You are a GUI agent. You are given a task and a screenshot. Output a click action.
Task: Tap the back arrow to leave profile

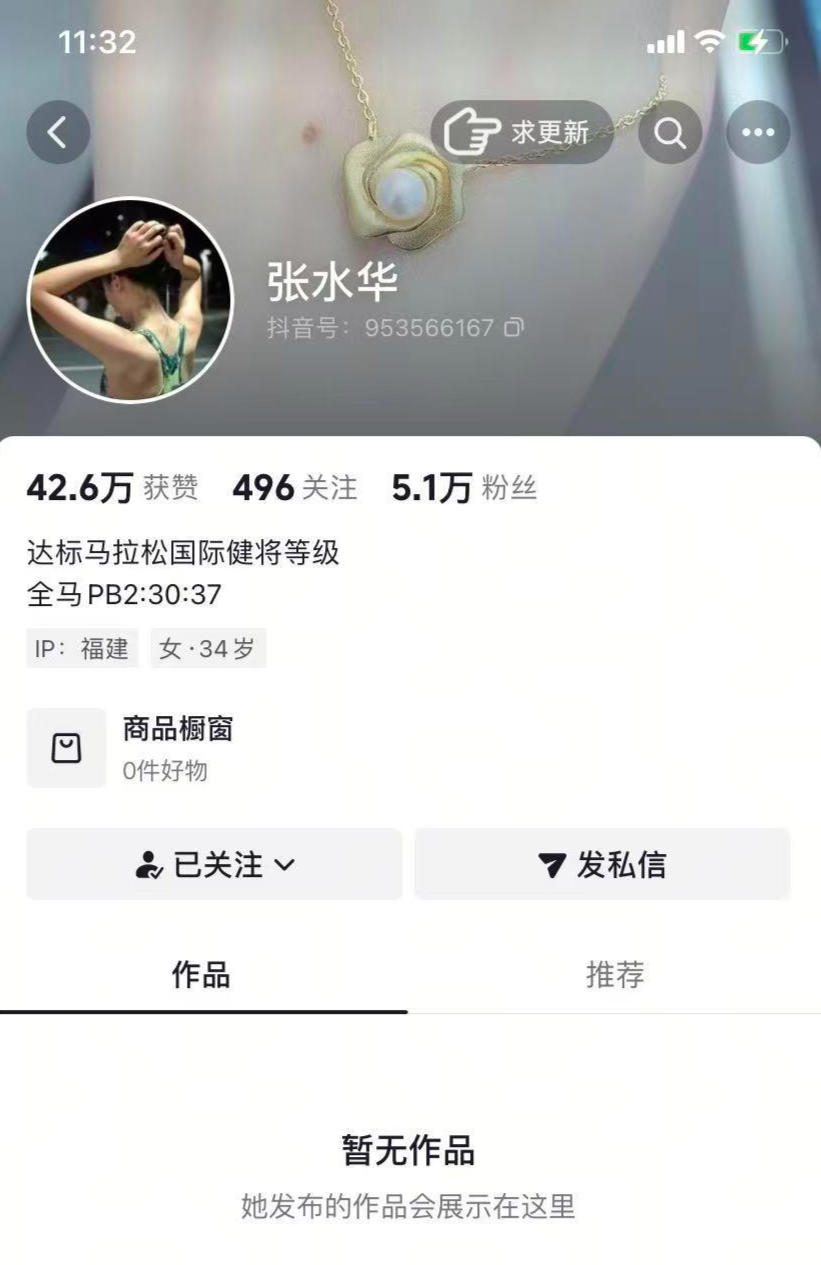(x=58, y=132)
